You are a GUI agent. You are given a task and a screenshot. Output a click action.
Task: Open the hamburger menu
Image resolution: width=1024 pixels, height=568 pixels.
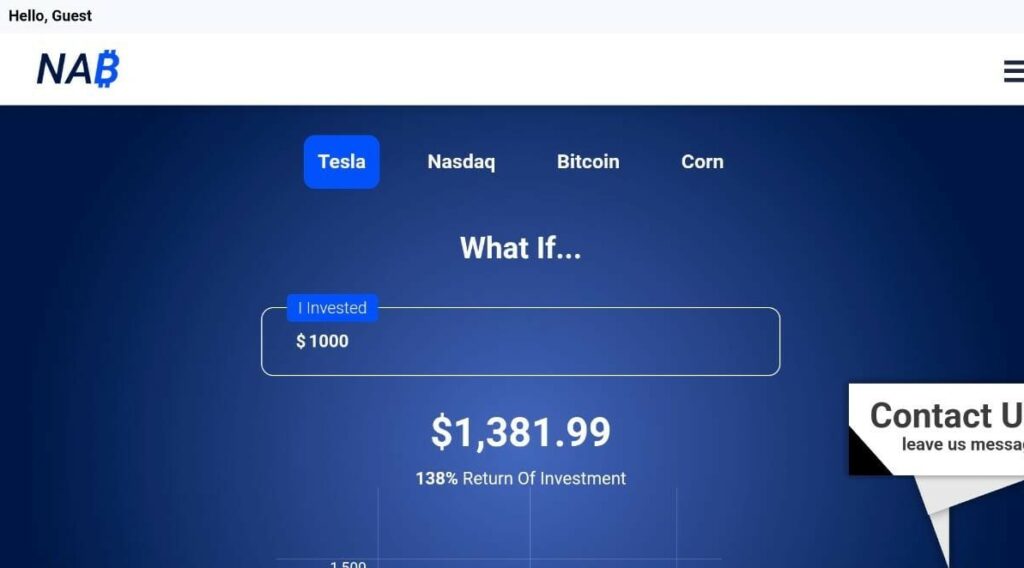pyautogui.click(x=1013, y=71)
